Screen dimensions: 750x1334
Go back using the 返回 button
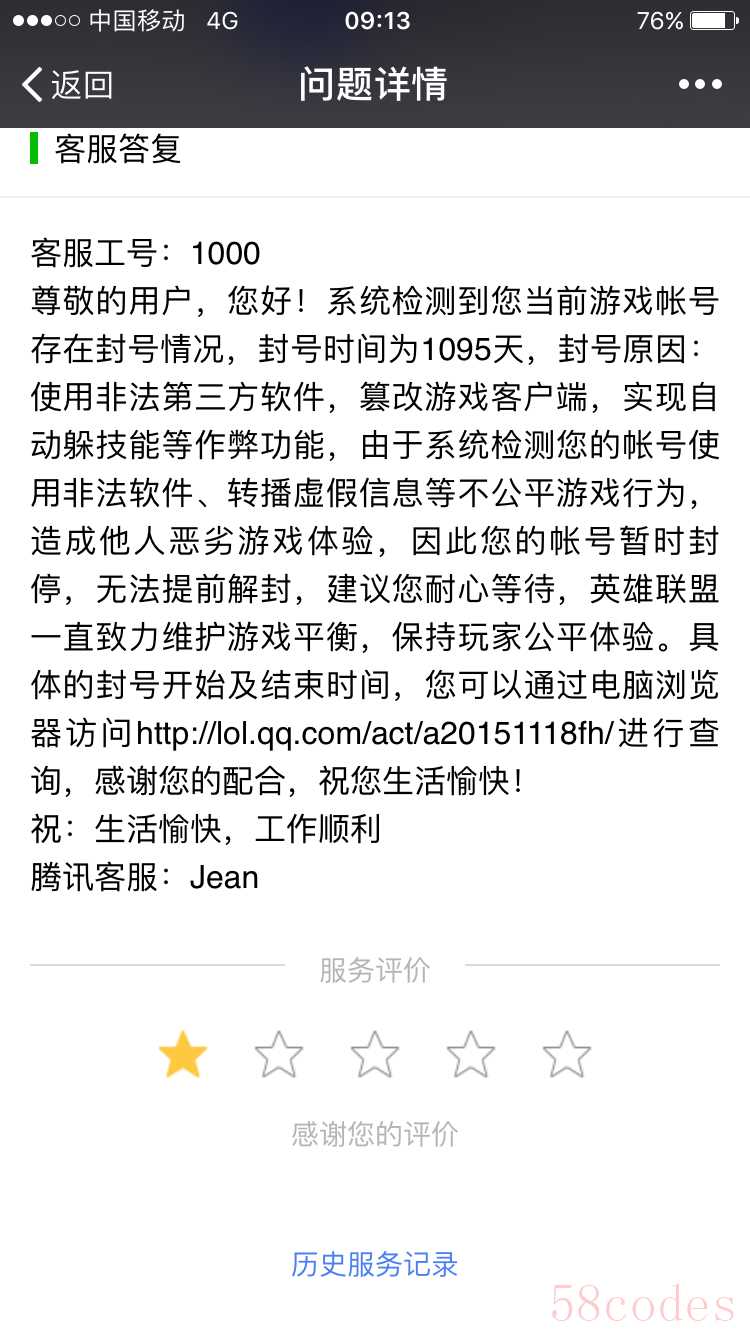coord(67,85)
